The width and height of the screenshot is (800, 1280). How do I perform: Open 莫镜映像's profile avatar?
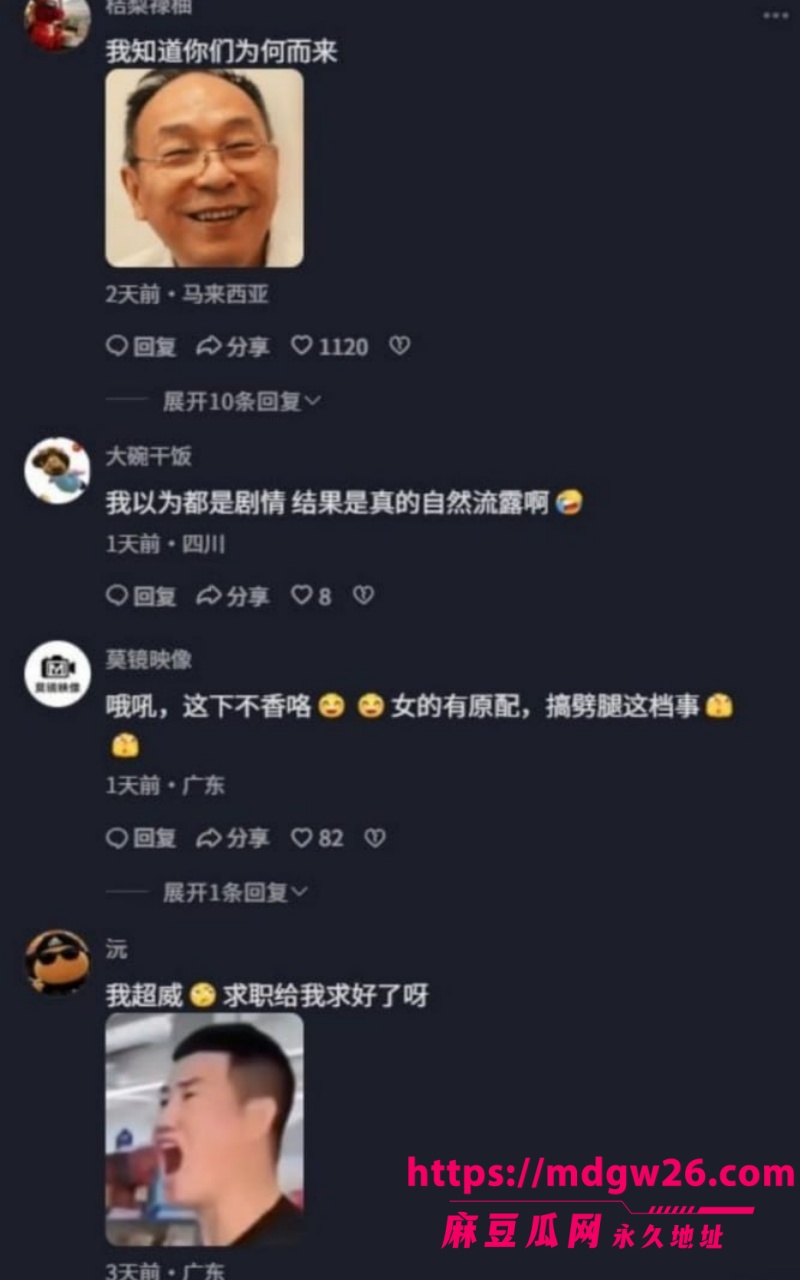[x=57, y=674]
